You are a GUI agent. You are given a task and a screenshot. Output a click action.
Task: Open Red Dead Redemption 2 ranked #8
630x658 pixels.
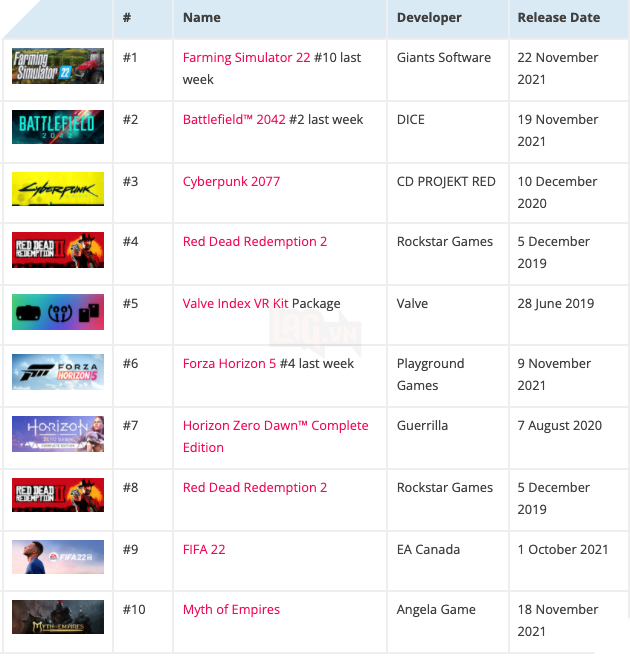[x=255, y=488]
